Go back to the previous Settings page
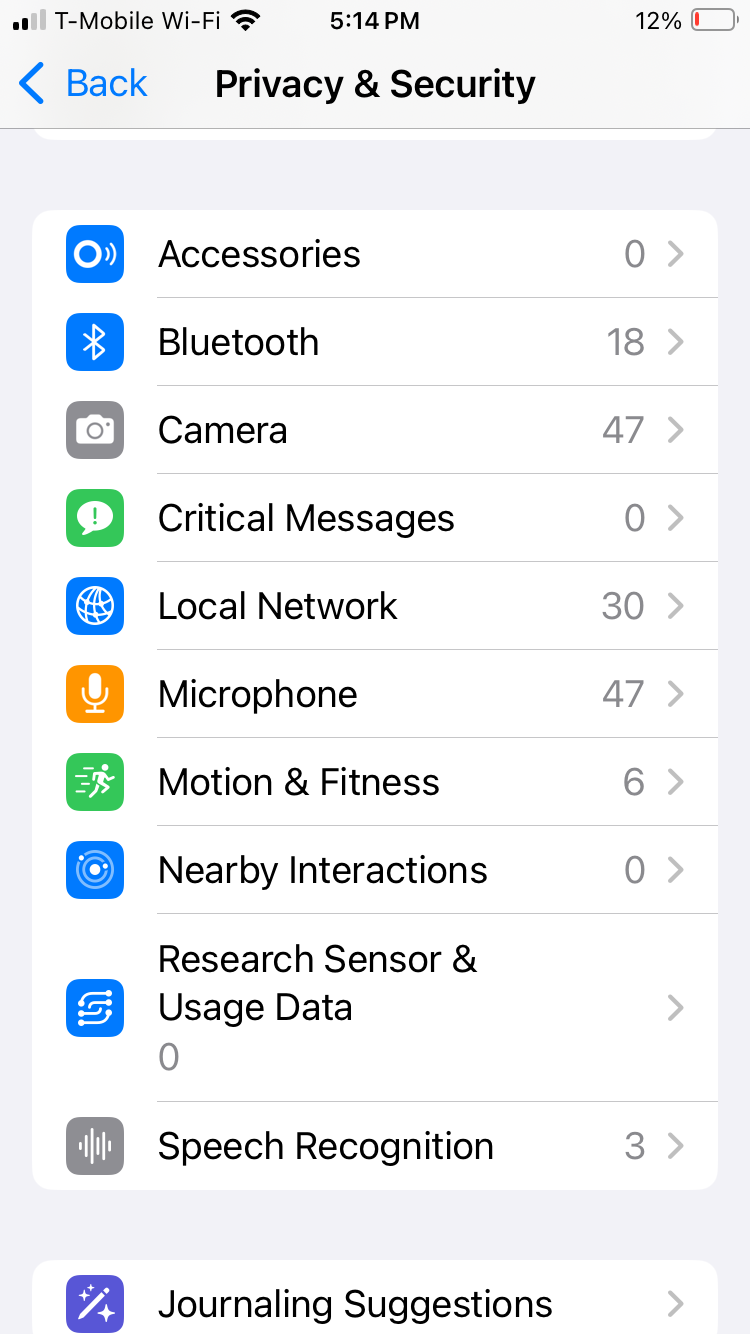 pos(83,84)
